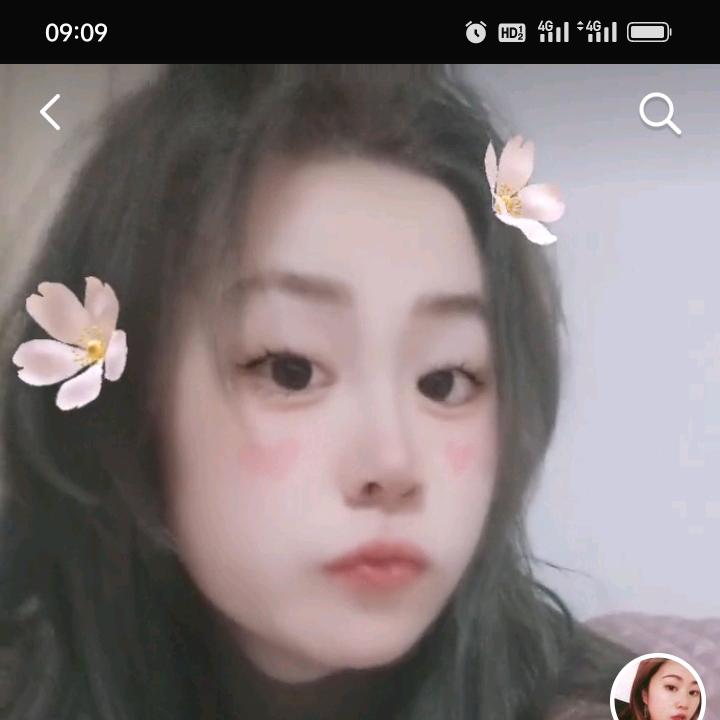Open the search magnifier icon
The image size is (720, 720).
click(x=660, y=114)
